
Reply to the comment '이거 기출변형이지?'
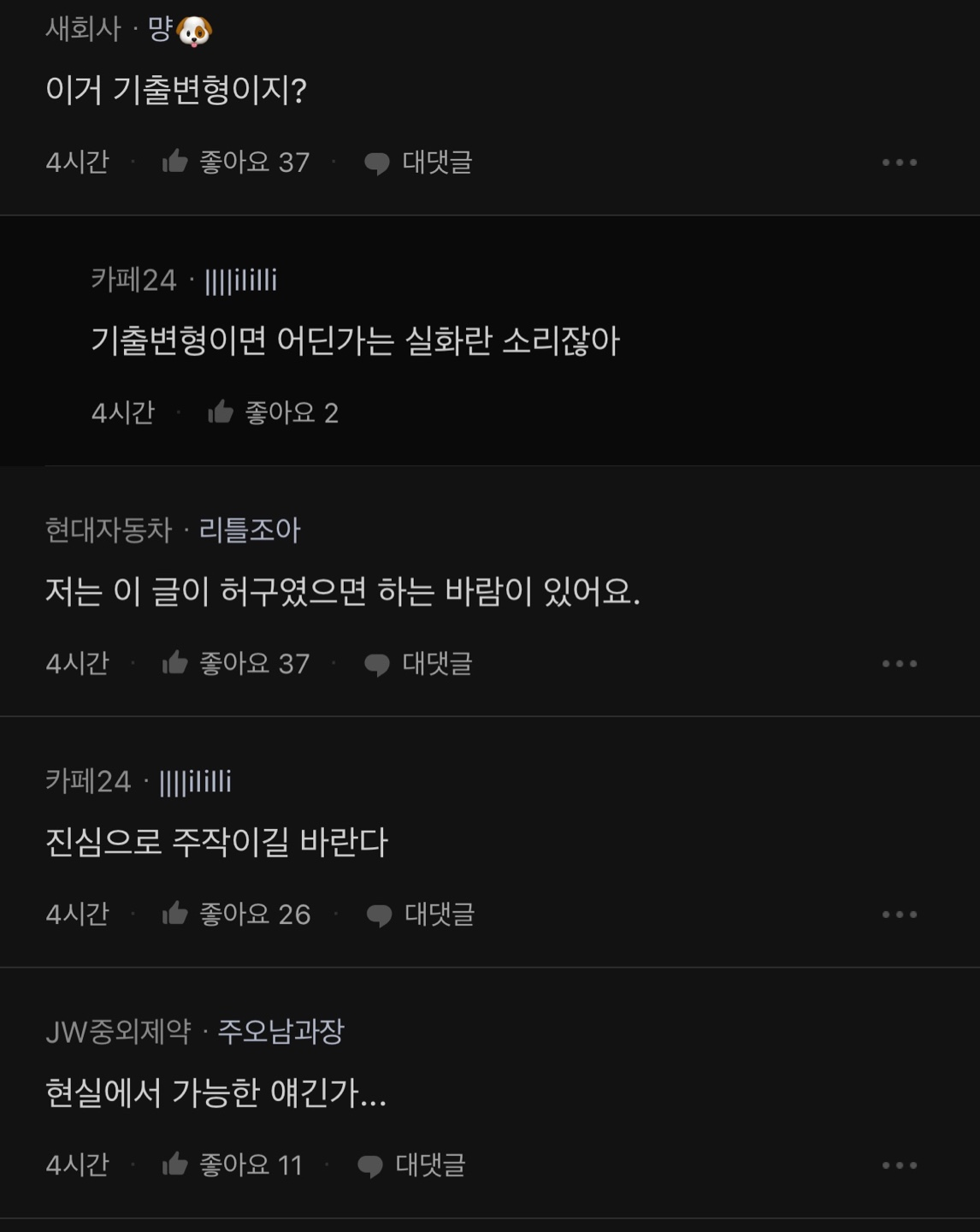tap(418, 163)
